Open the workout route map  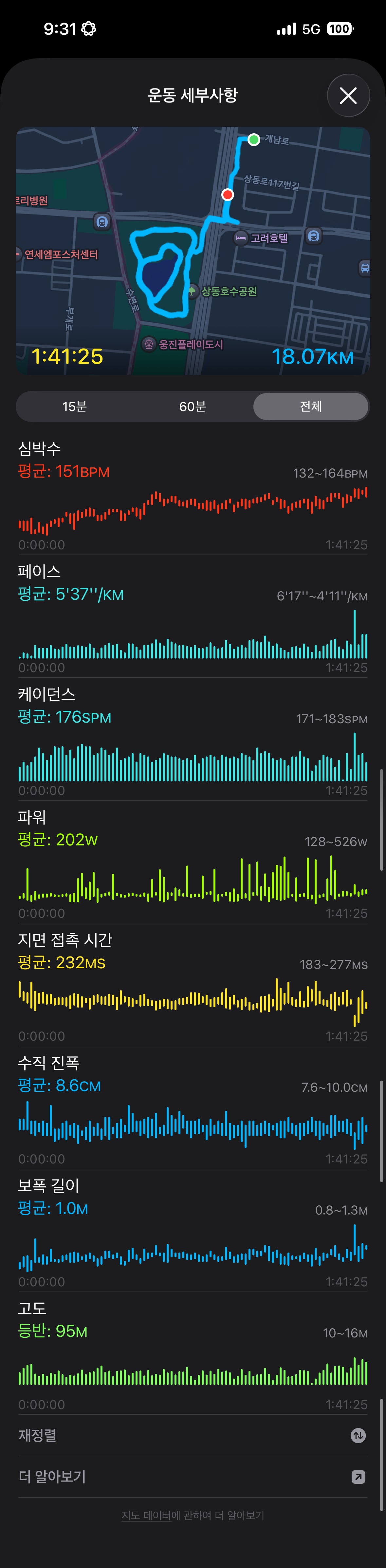(x=193, y=250)
